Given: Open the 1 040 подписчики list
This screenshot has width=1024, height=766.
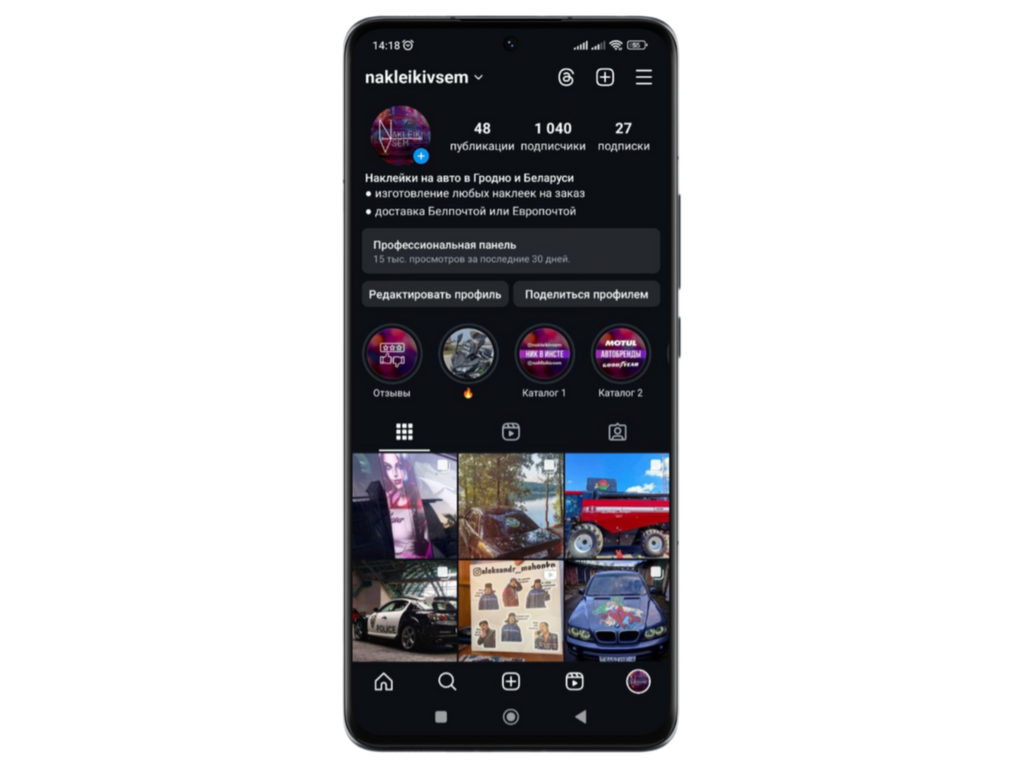Looking at the screenshot, I should (552, 136).
